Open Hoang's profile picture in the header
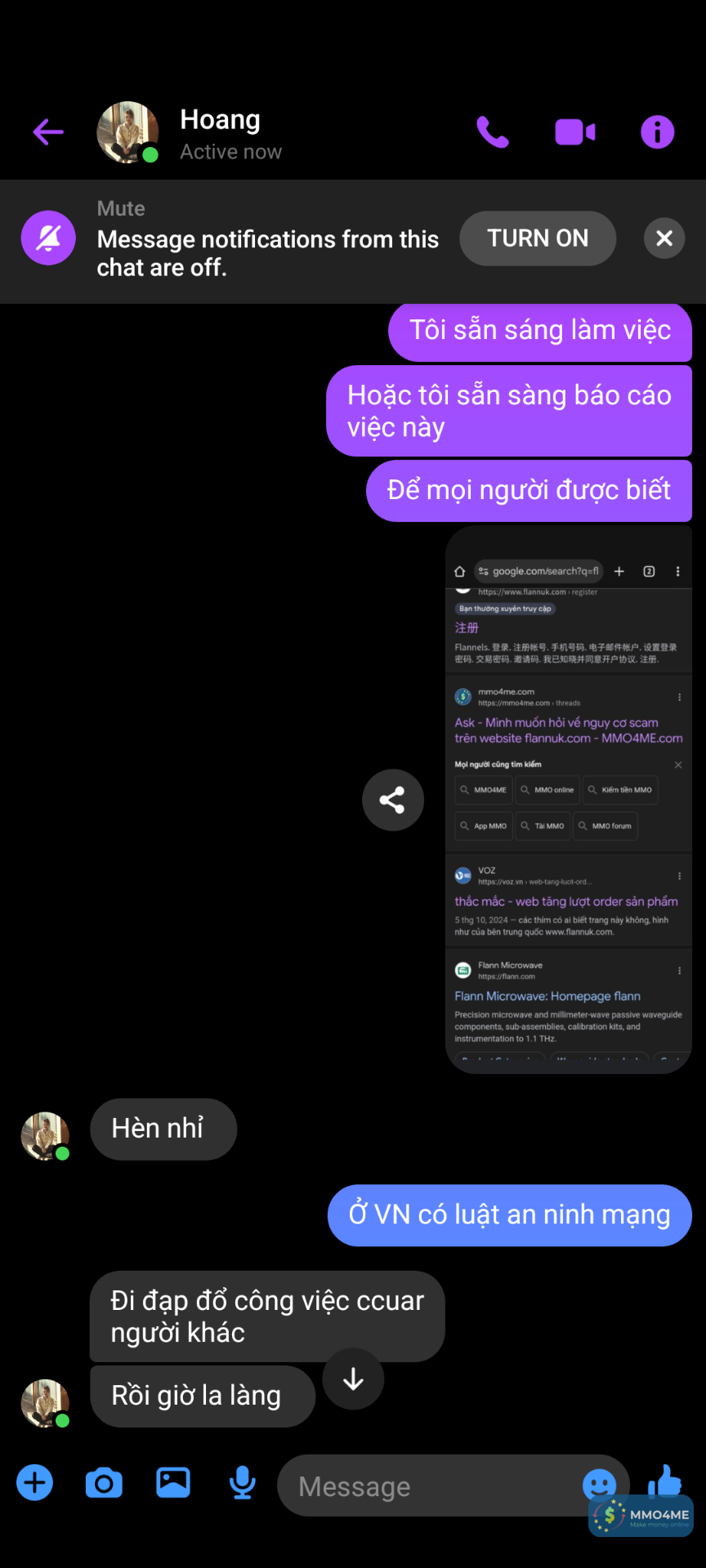The image size is (706, 1568). click(127, 132)
